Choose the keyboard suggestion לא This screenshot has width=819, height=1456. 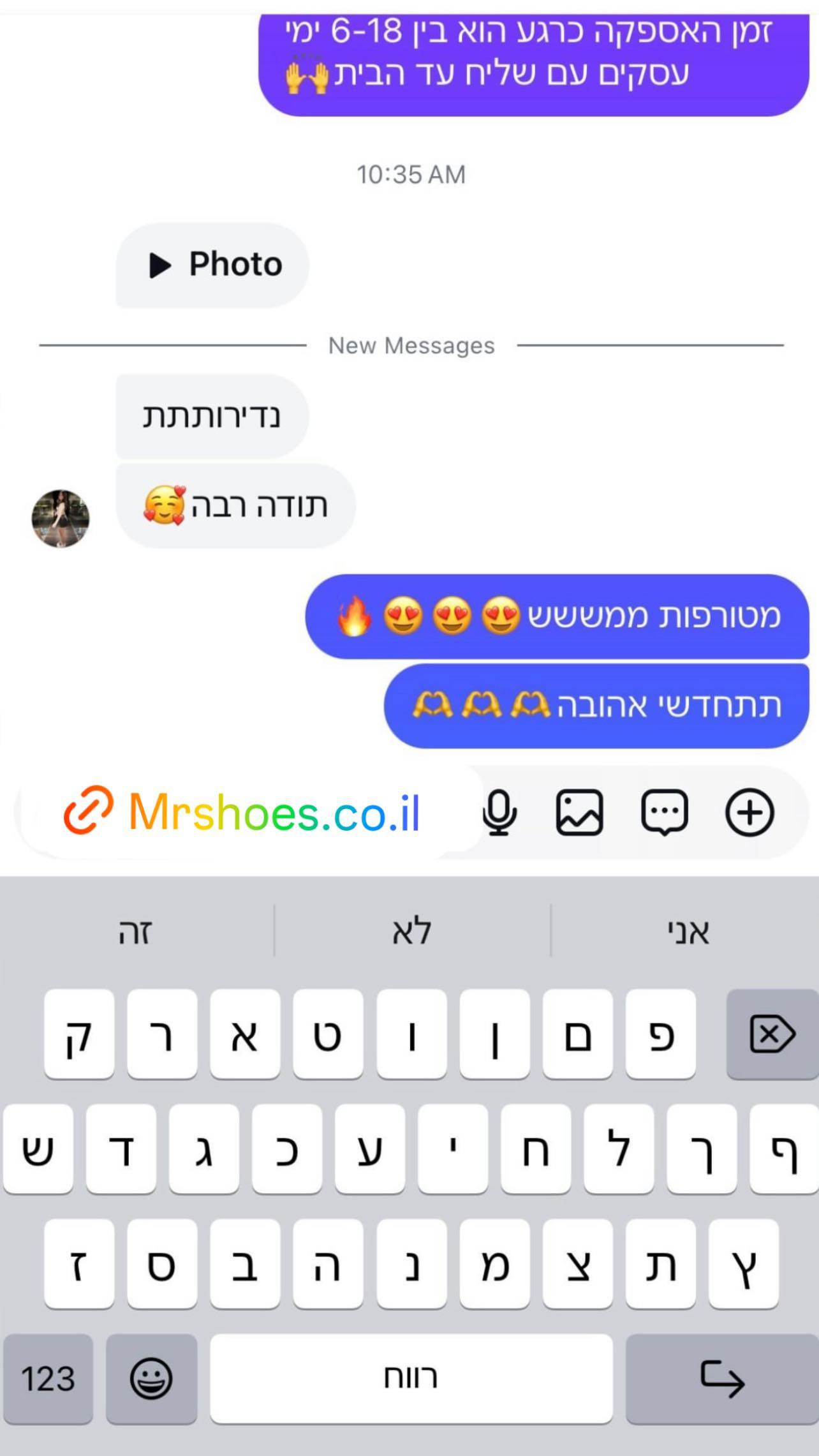coord(411,932)
